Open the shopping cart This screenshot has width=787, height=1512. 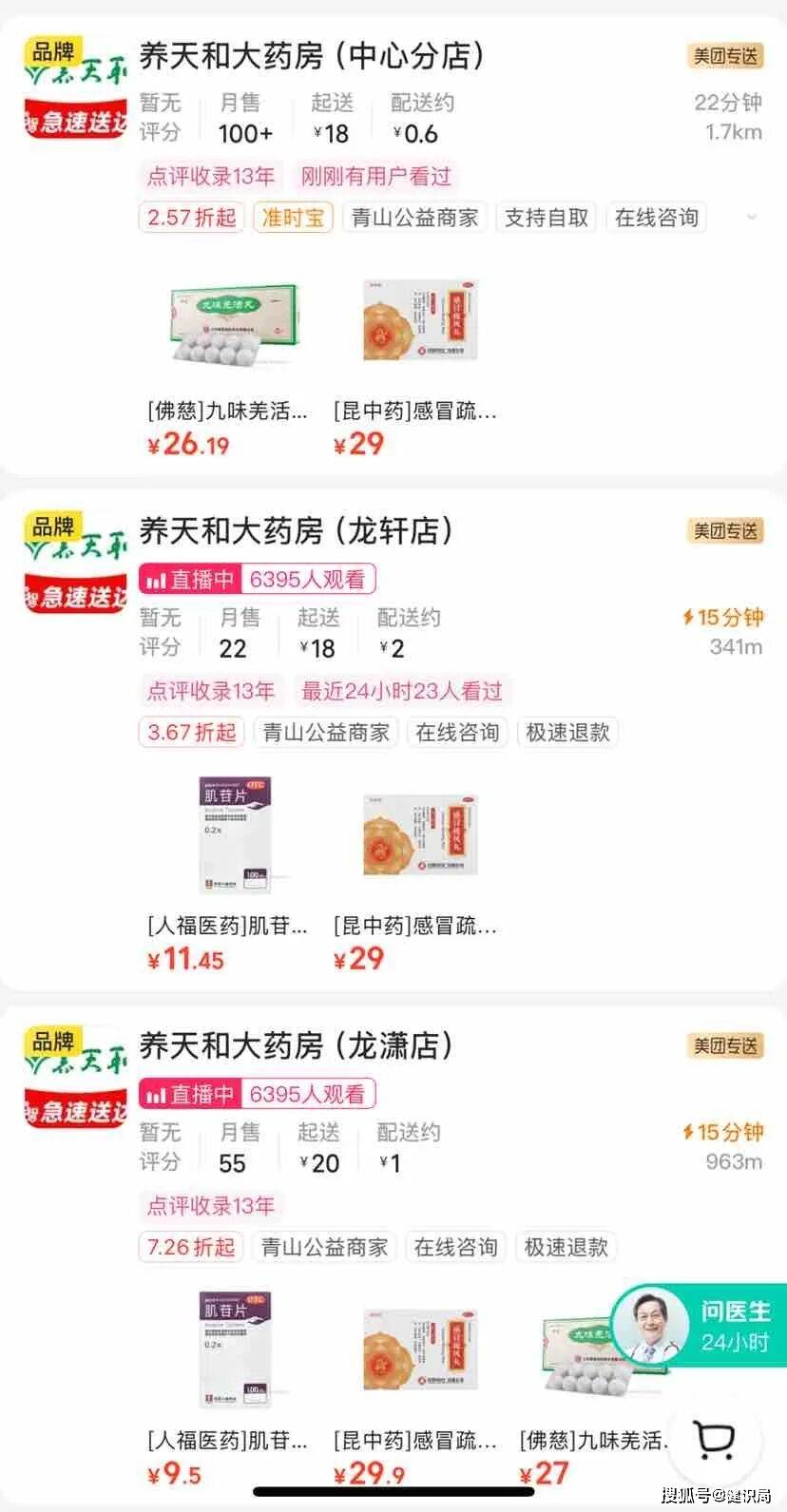(715, 1441)
